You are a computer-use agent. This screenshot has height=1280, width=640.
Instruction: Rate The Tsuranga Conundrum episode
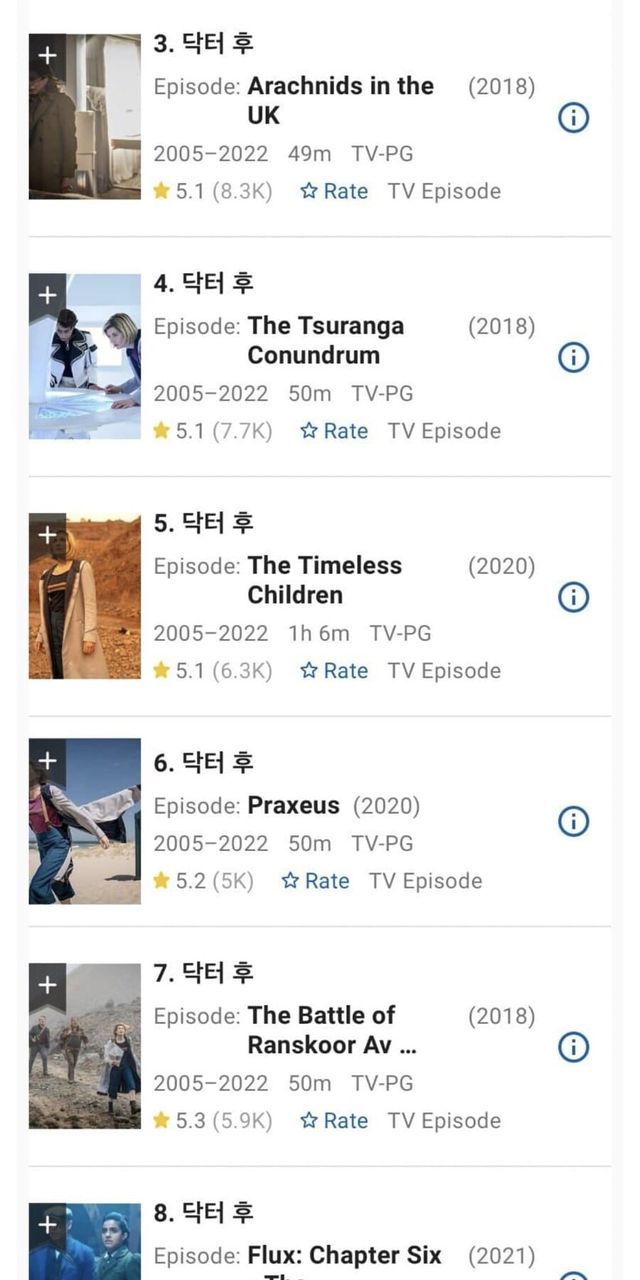coord(334,431)
